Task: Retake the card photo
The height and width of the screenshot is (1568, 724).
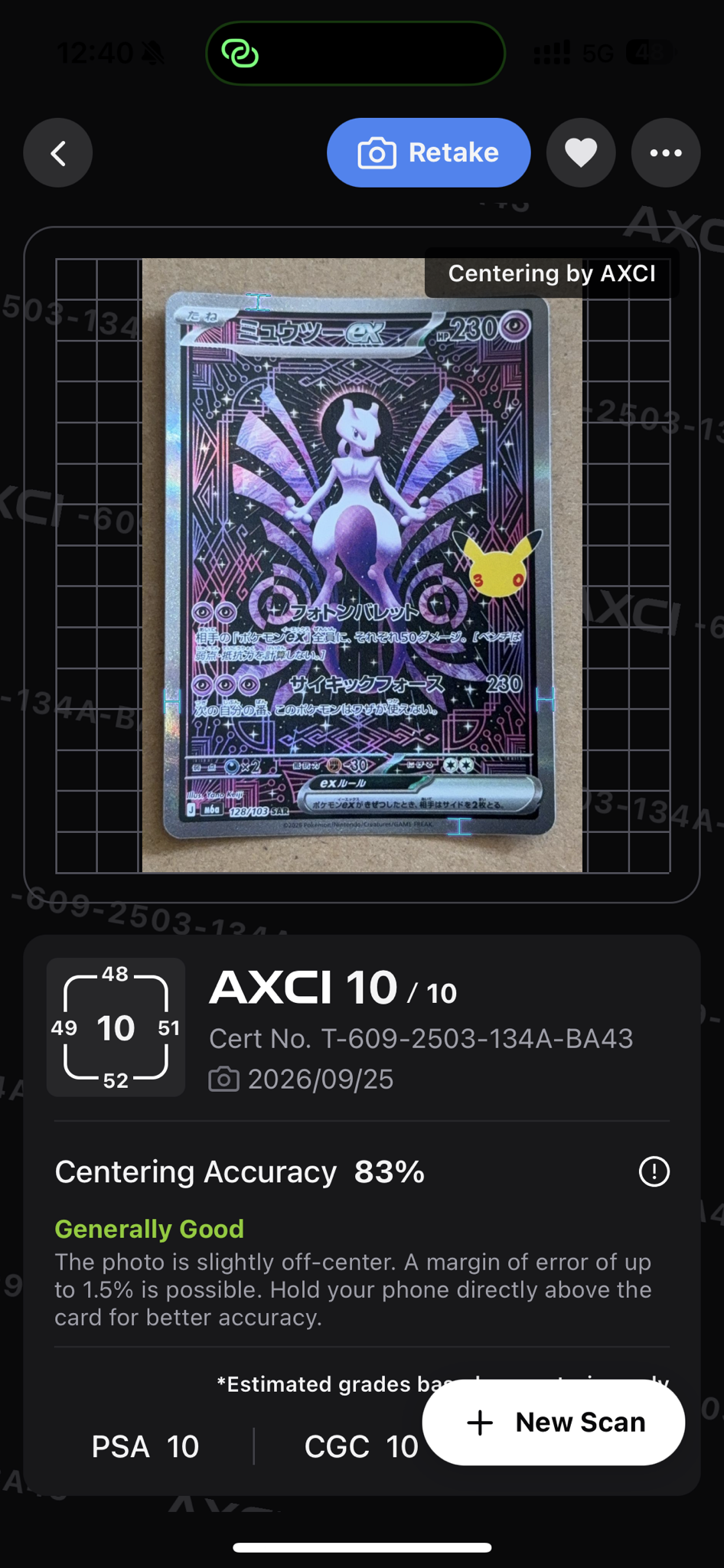Action: [x=429, y=152]
